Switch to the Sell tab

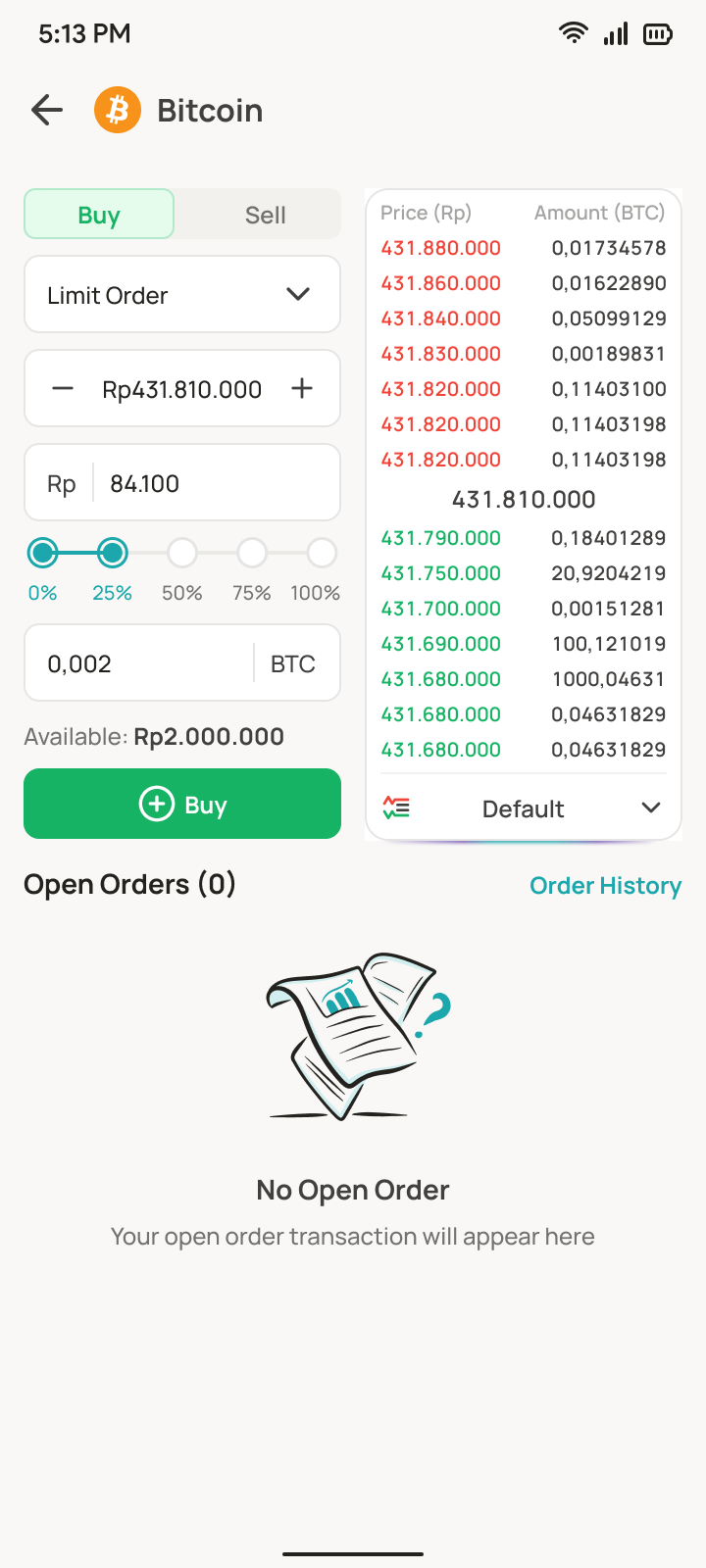pos(265,215)
